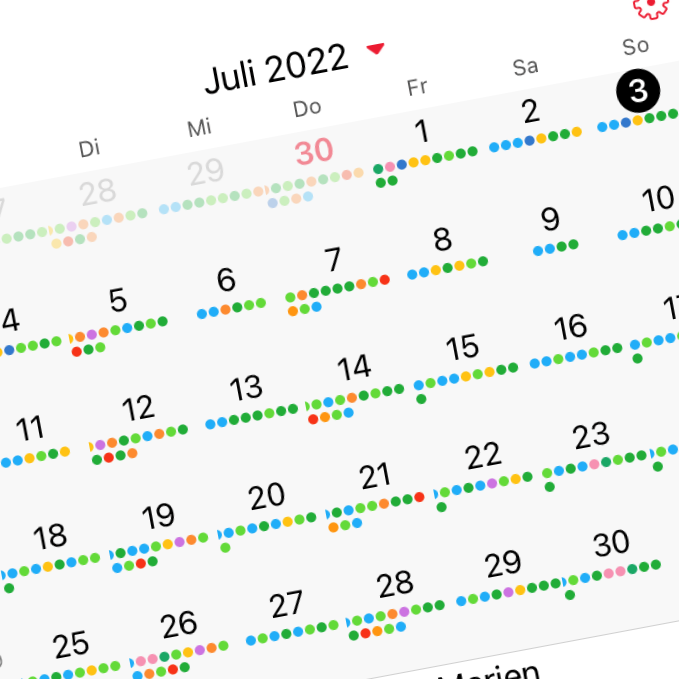Pick July 9 in the grid

pyautogui.click(x=550, y=219)
